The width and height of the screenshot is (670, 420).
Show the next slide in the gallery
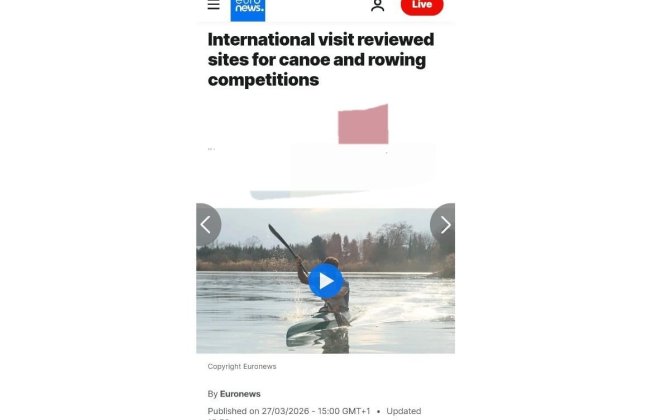pos(444,225)
